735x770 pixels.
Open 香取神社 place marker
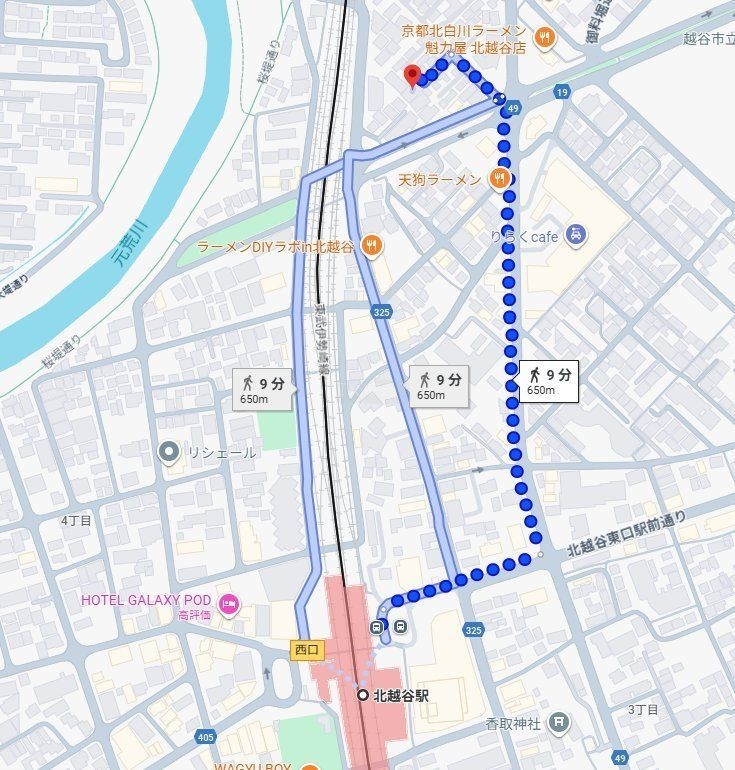(x=560, y=722)
